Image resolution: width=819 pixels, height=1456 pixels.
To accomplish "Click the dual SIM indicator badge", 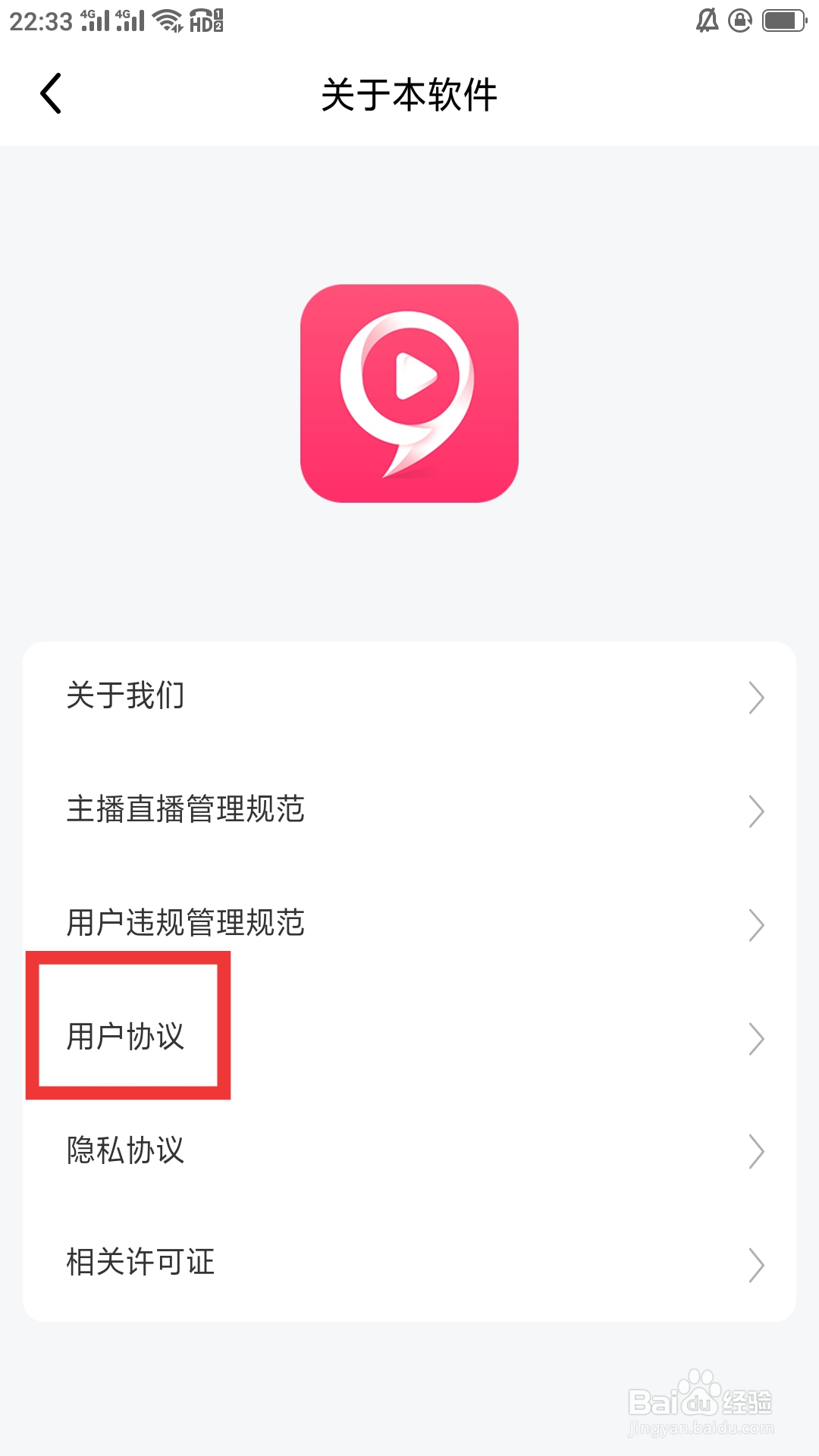I will (218, 20).
